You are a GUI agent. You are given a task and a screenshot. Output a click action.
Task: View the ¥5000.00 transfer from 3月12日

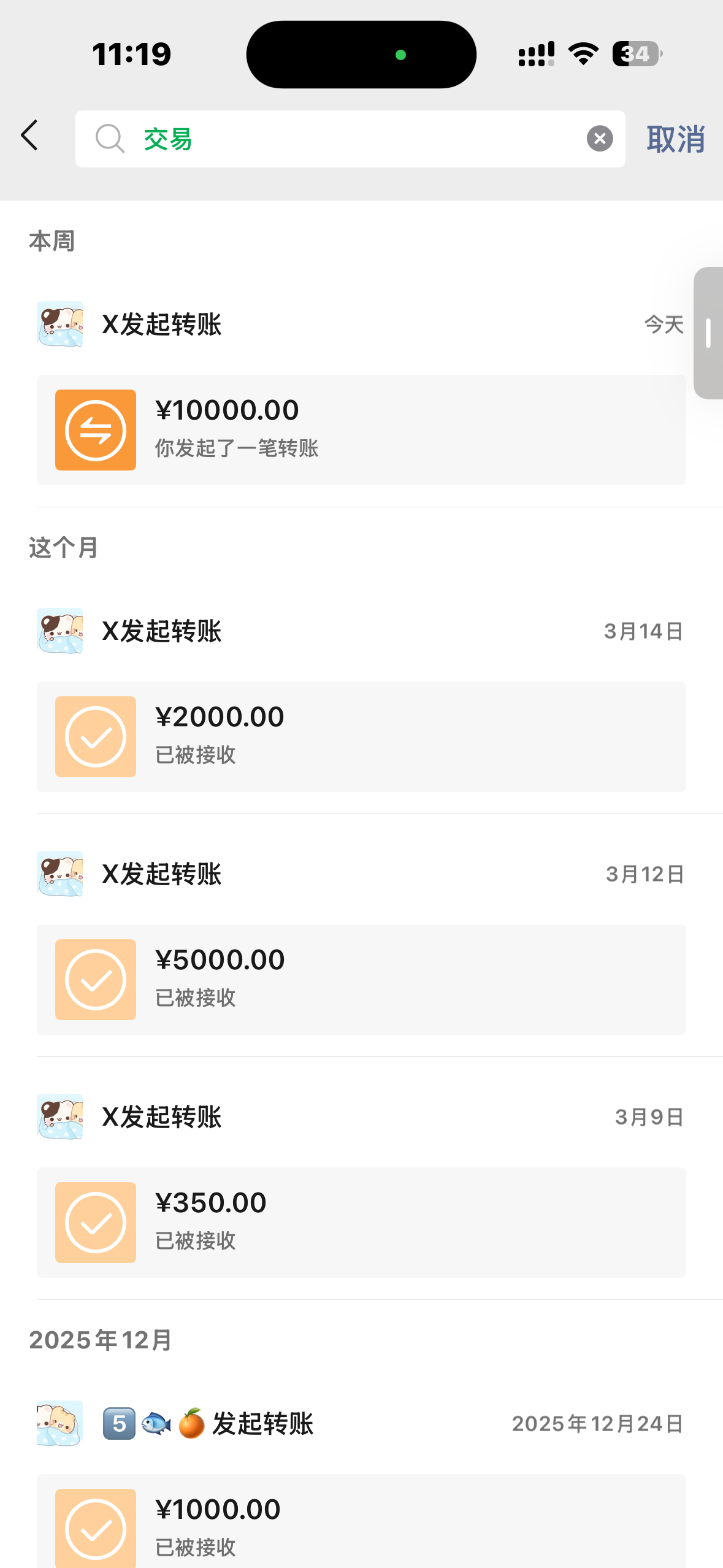tap(361, 979)
